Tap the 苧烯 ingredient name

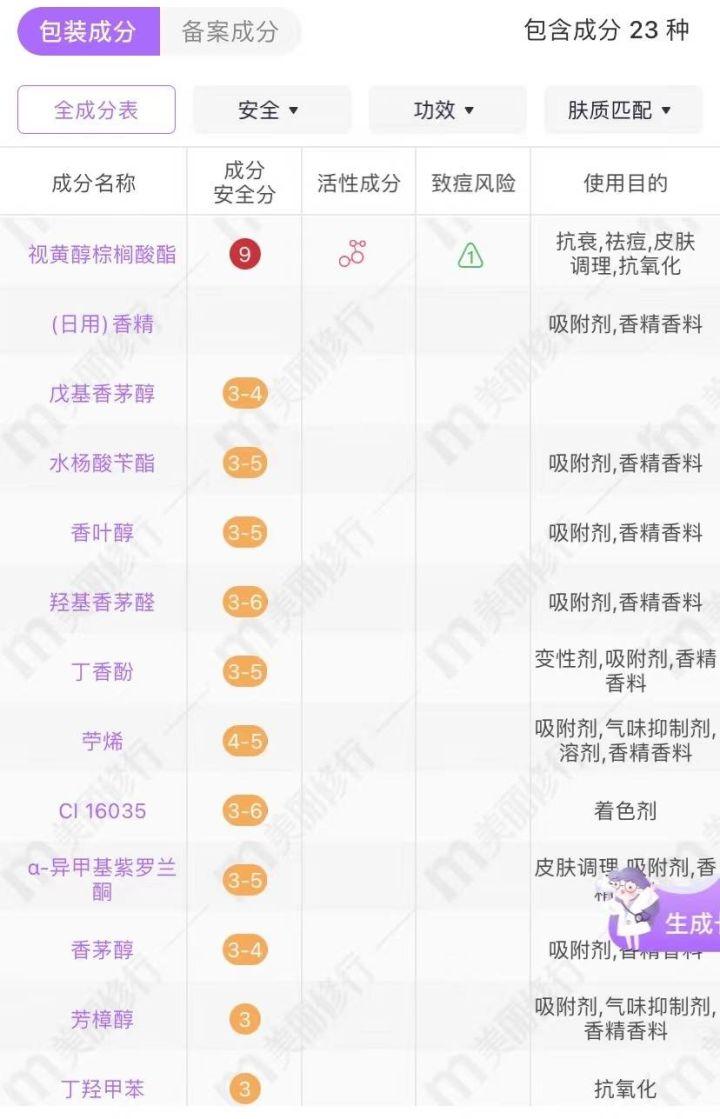click(x=102, y=741)
